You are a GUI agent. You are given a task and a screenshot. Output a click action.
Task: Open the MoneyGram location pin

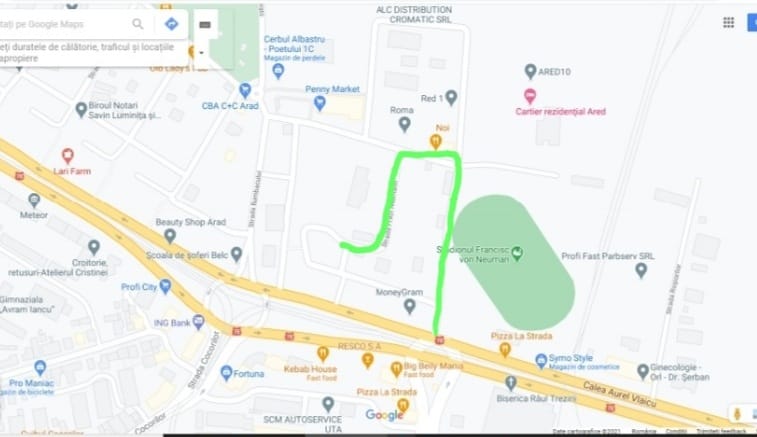click(x=409, y=306)
